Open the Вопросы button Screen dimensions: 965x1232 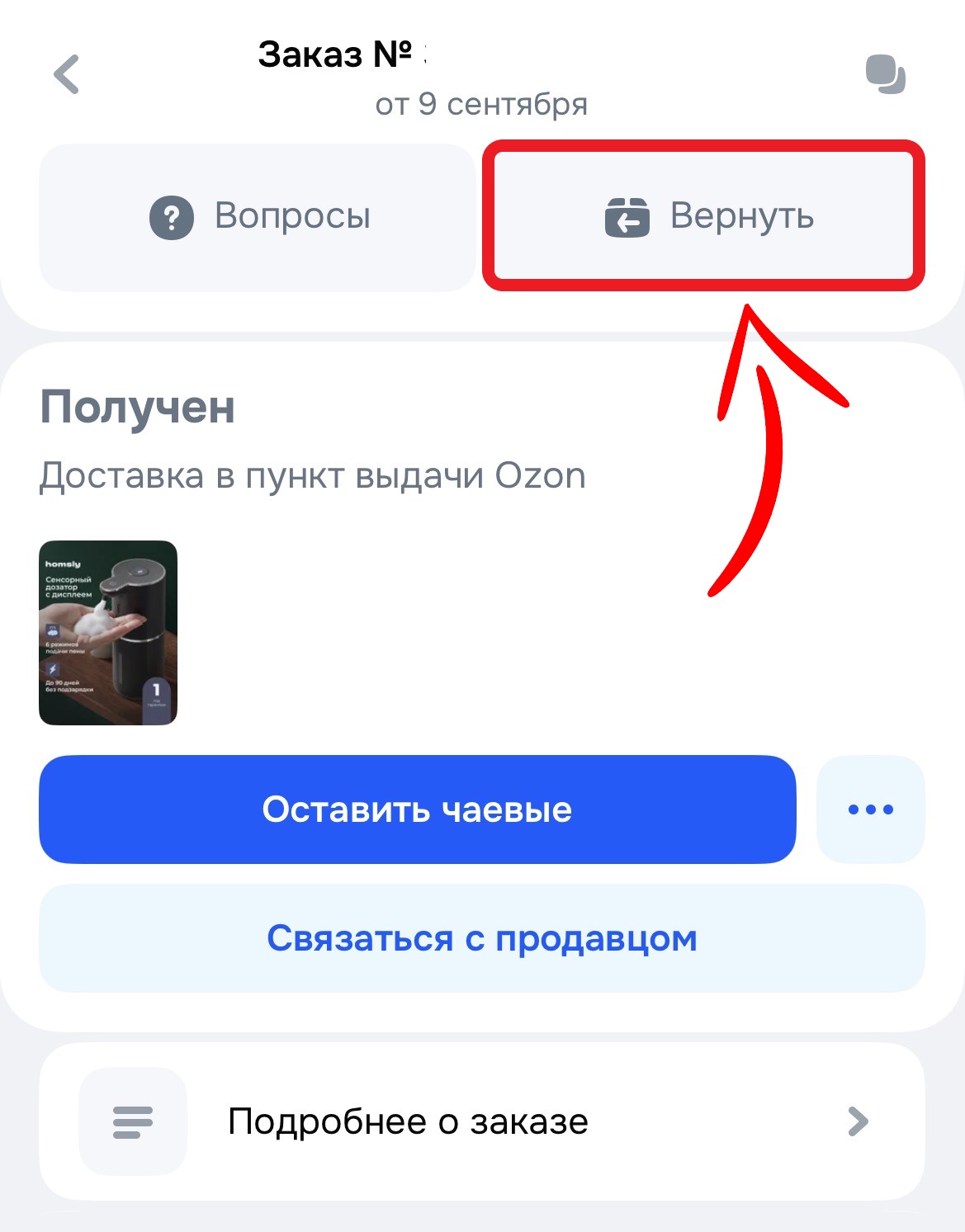(x=257, y=217)
